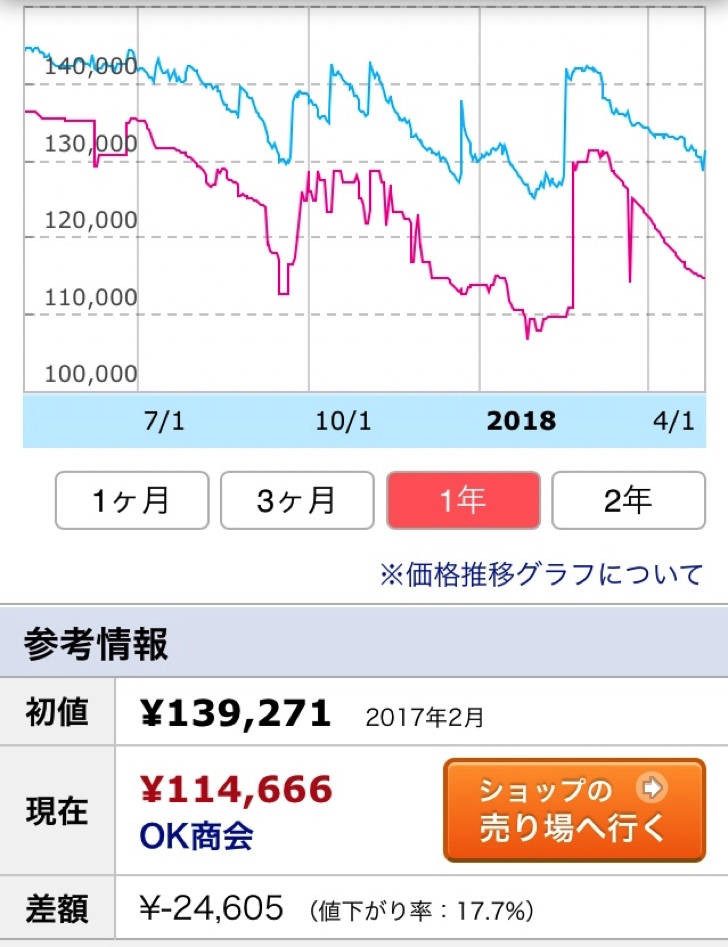Open 価格推移グラフについて info link

541,576
